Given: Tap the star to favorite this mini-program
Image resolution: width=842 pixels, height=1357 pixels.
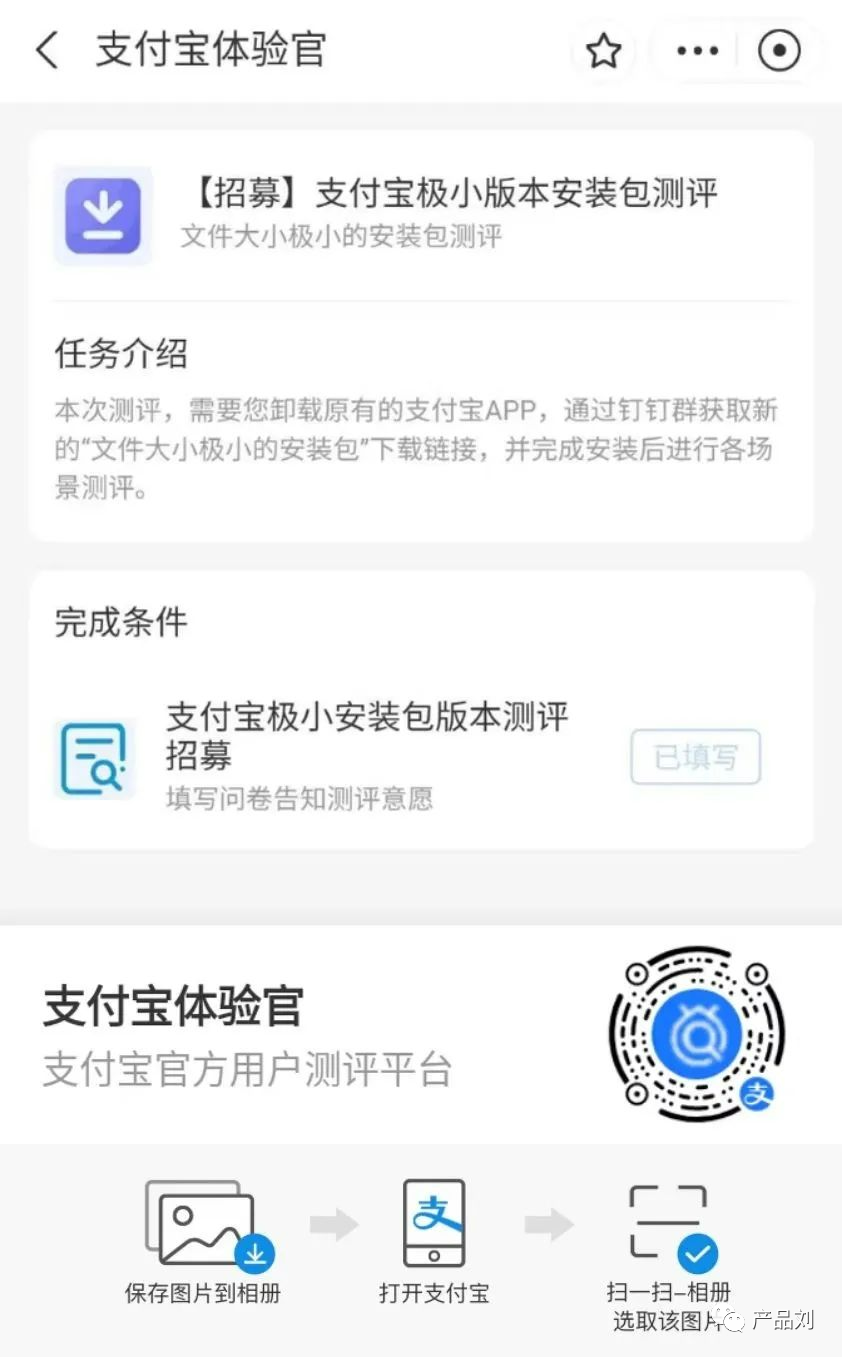Looking at the screenshot, I should point(604,51).
